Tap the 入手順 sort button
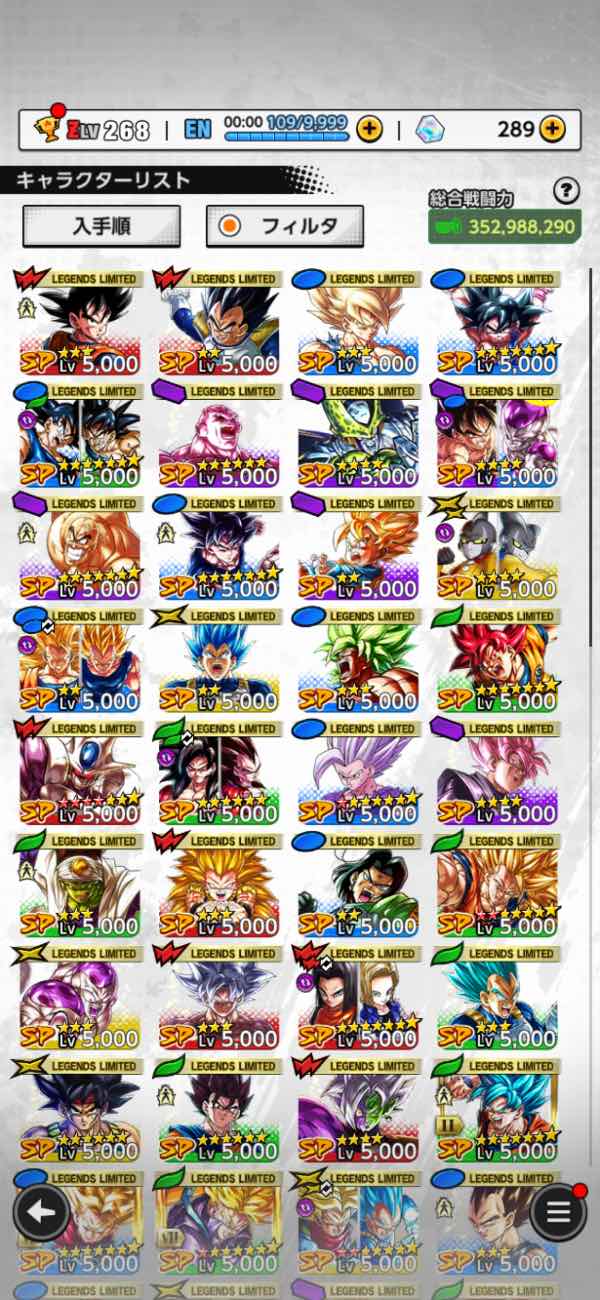600x1300 pixels. 101,226
